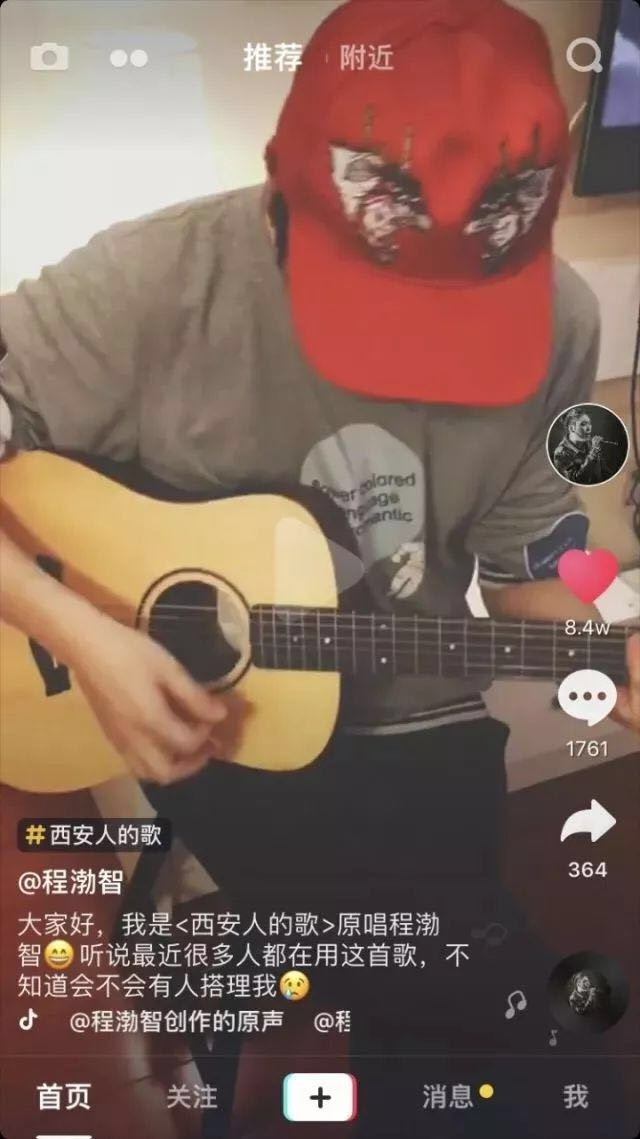Go to the 首页 tab
Viewport: 640px width, 1139px height.
pos(64,1097)
